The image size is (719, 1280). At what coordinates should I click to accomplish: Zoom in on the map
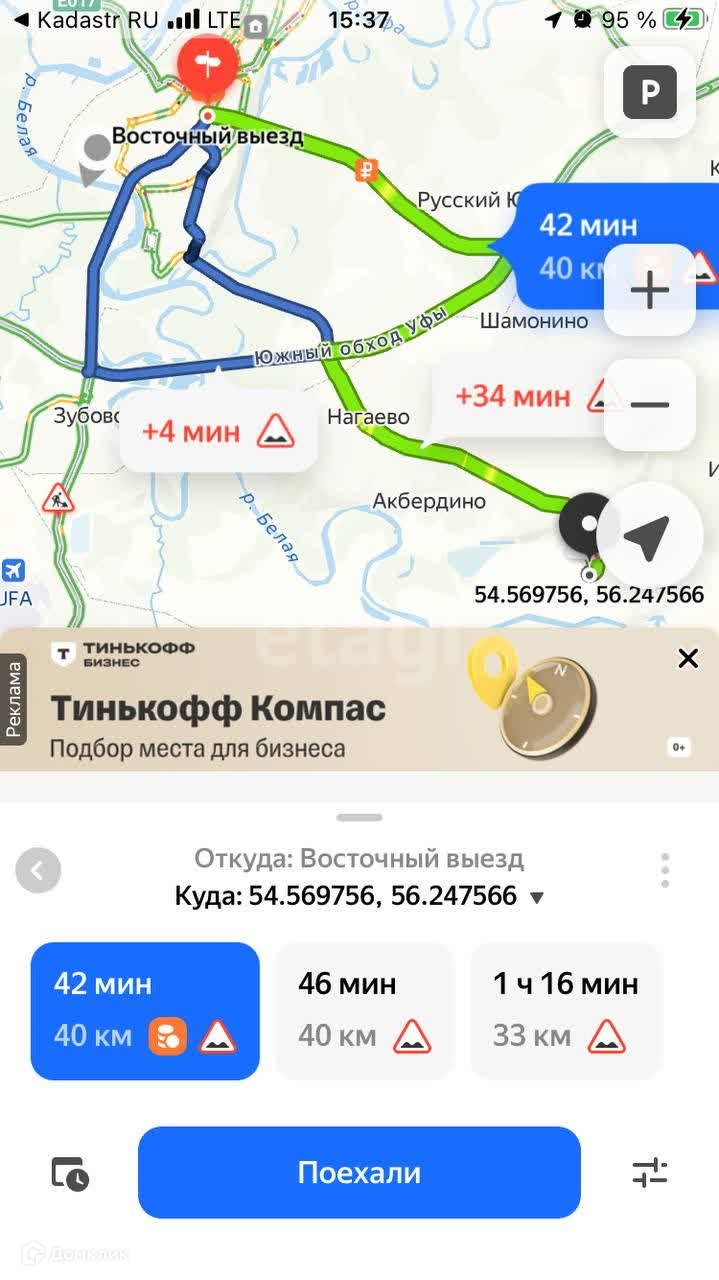pos(650,291)
